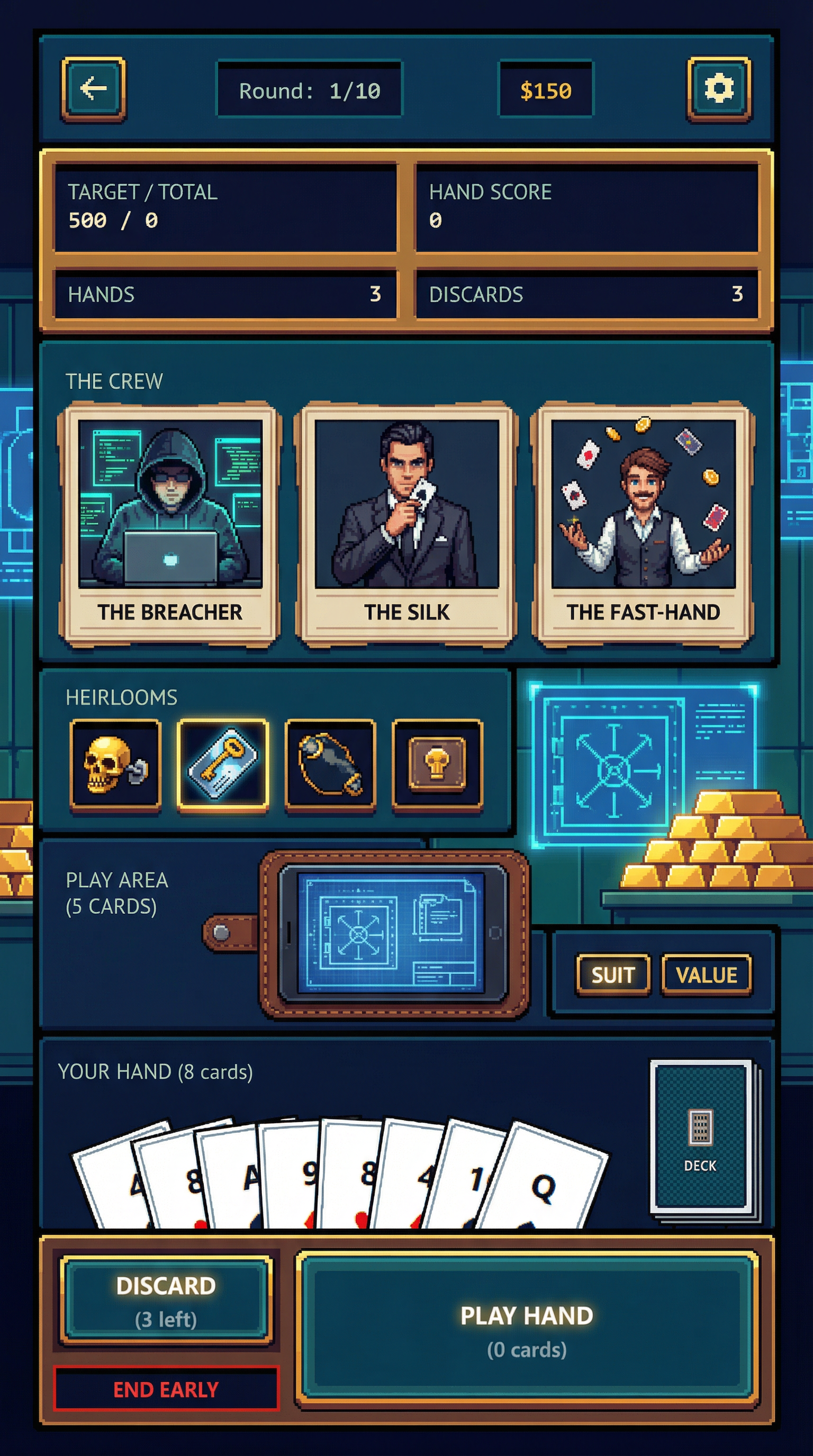Open The Fast-Hand crew card
The height and width of the screenshot is (1456, 813).
pos(643,522)
